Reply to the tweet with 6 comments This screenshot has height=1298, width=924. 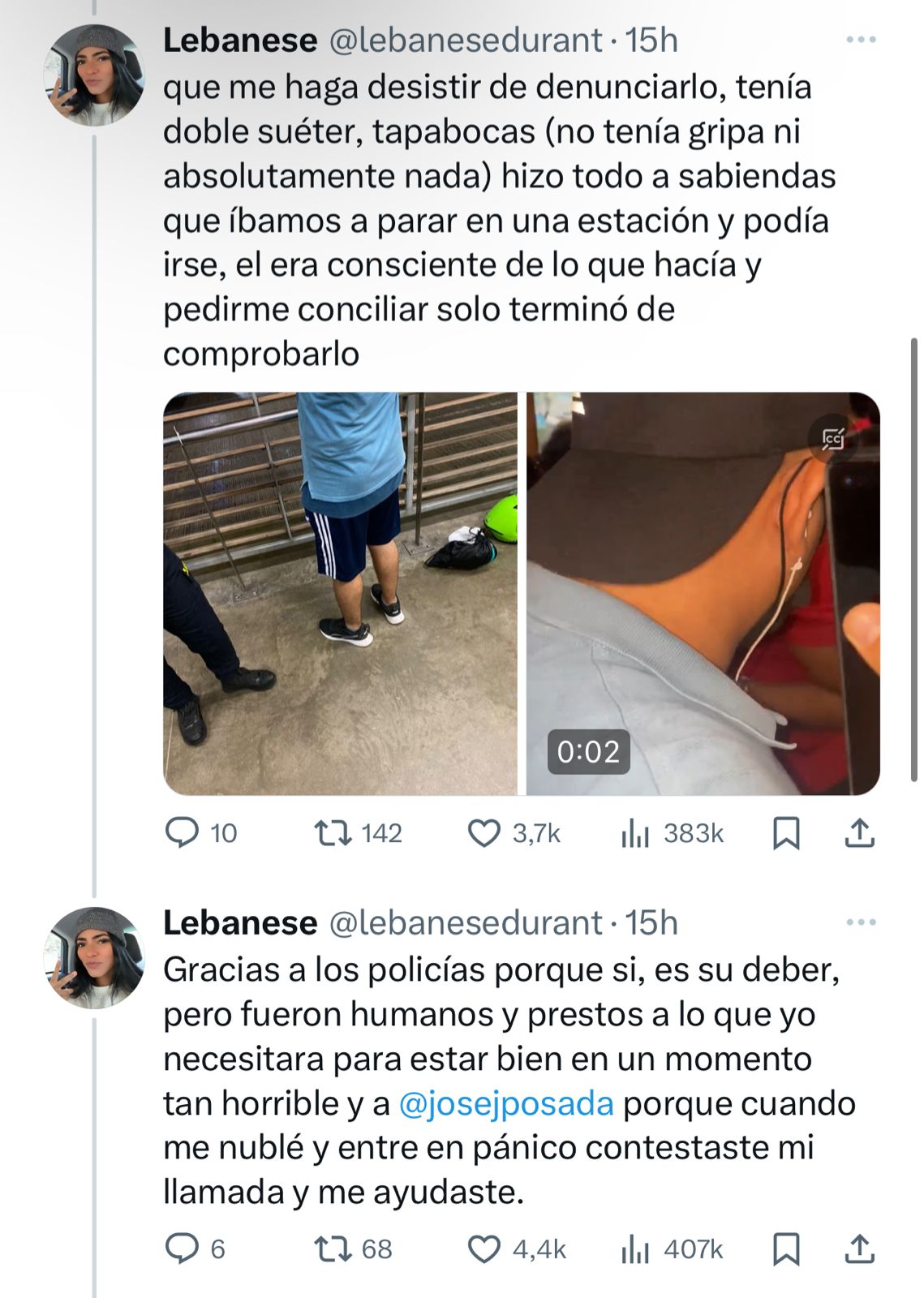[183, 1249]
